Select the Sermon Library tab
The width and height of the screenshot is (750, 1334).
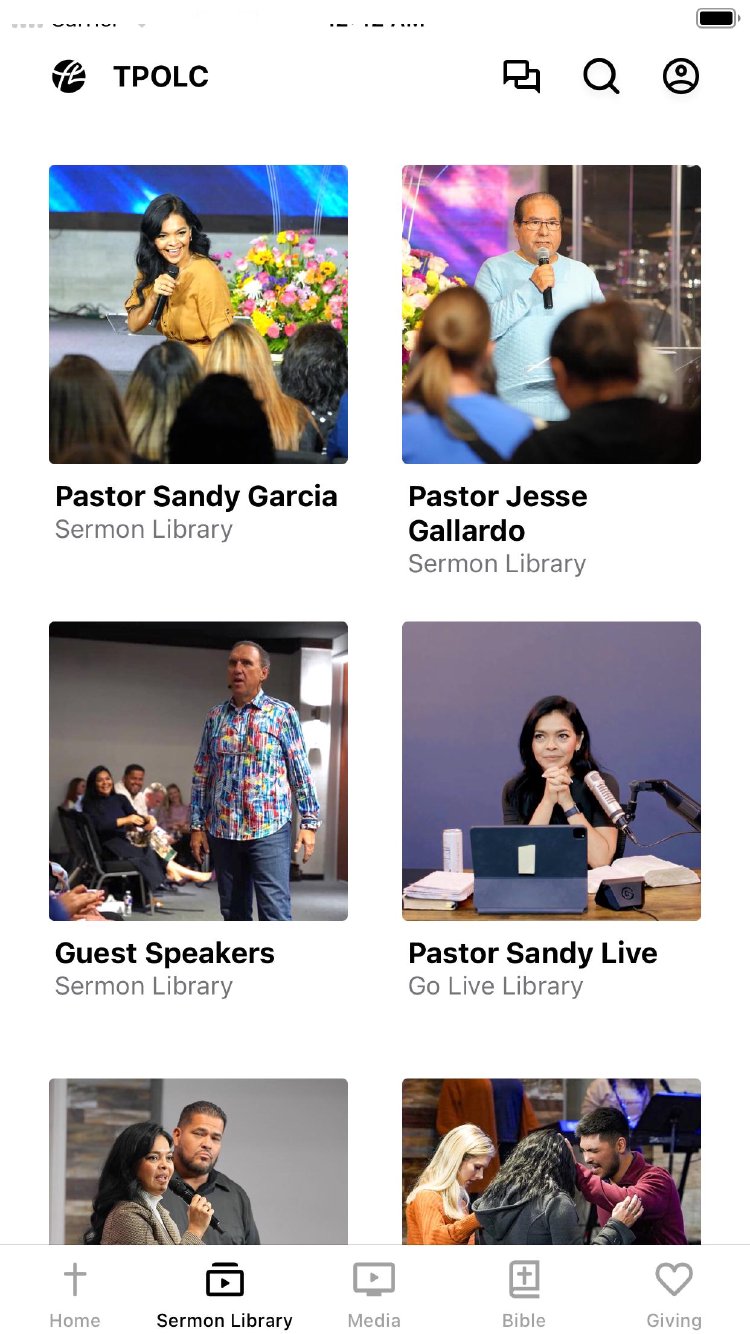pos(225,1294)
